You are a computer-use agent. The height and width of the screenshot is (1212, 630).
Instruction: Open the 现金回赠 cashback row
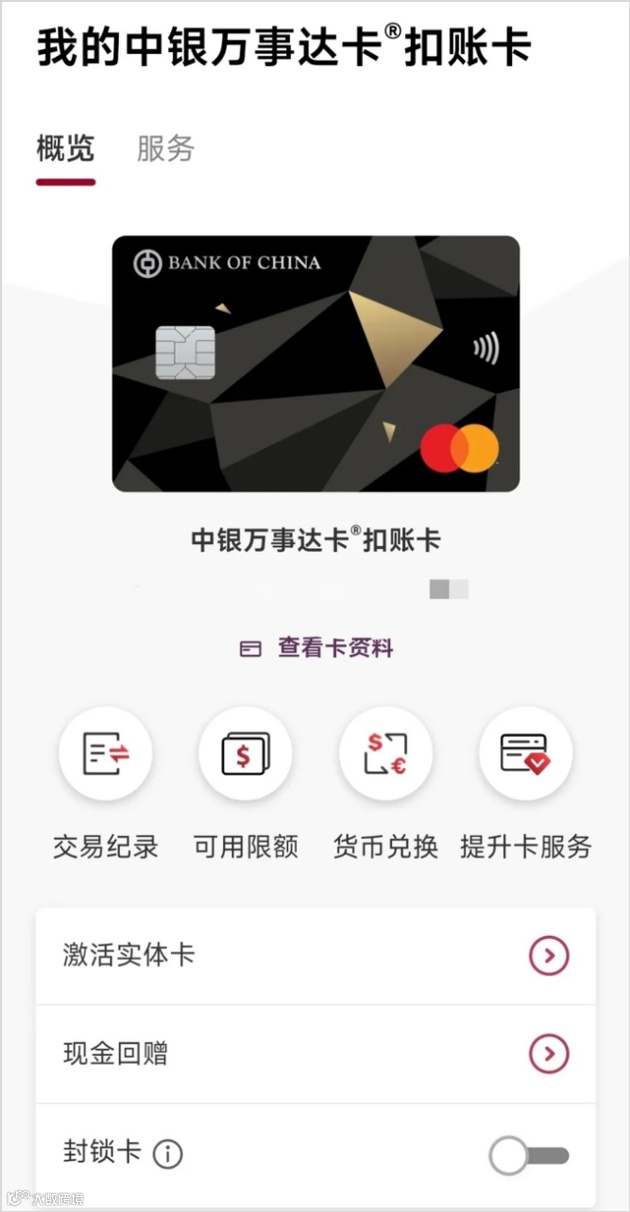pos(315,1054)
